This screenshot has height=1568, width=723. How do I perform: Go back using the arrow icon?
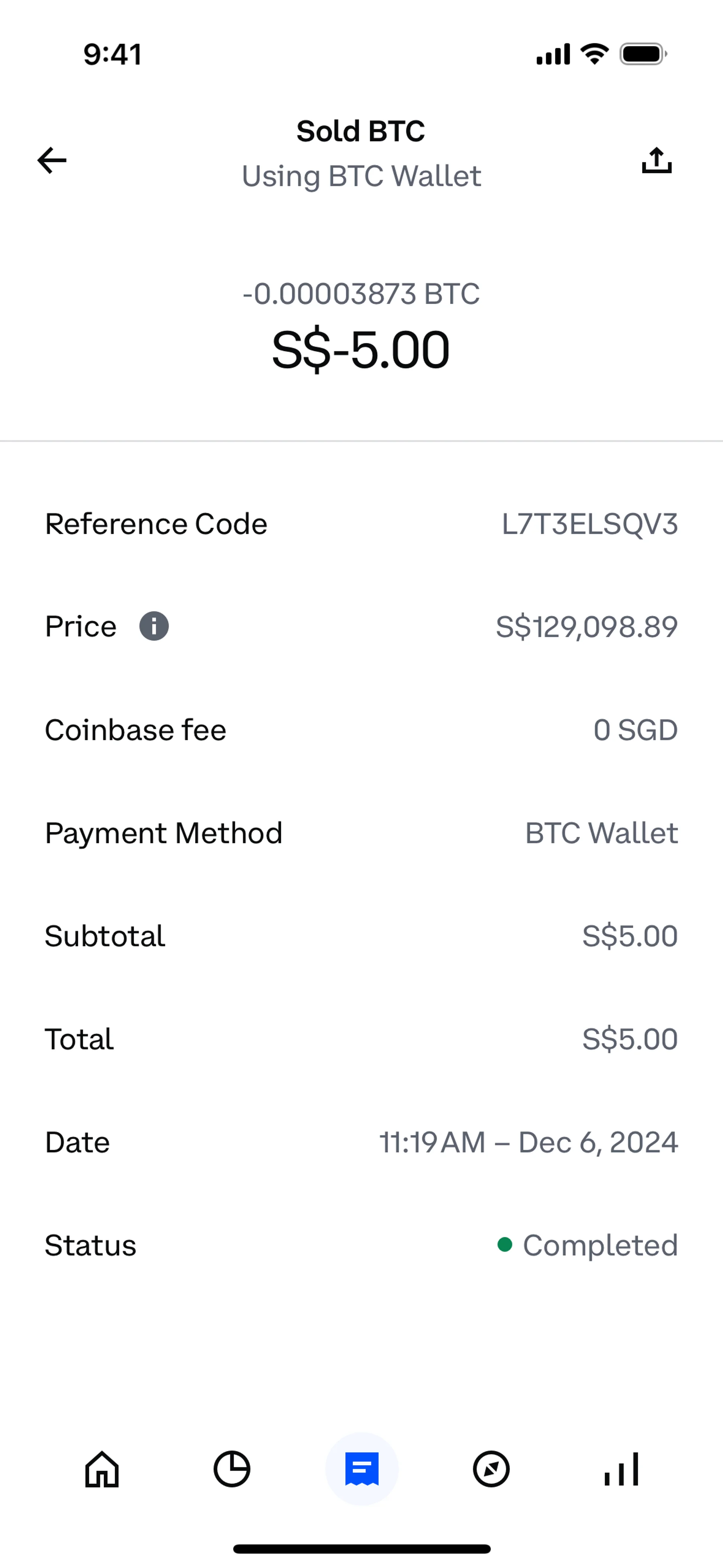click(52, 160)
